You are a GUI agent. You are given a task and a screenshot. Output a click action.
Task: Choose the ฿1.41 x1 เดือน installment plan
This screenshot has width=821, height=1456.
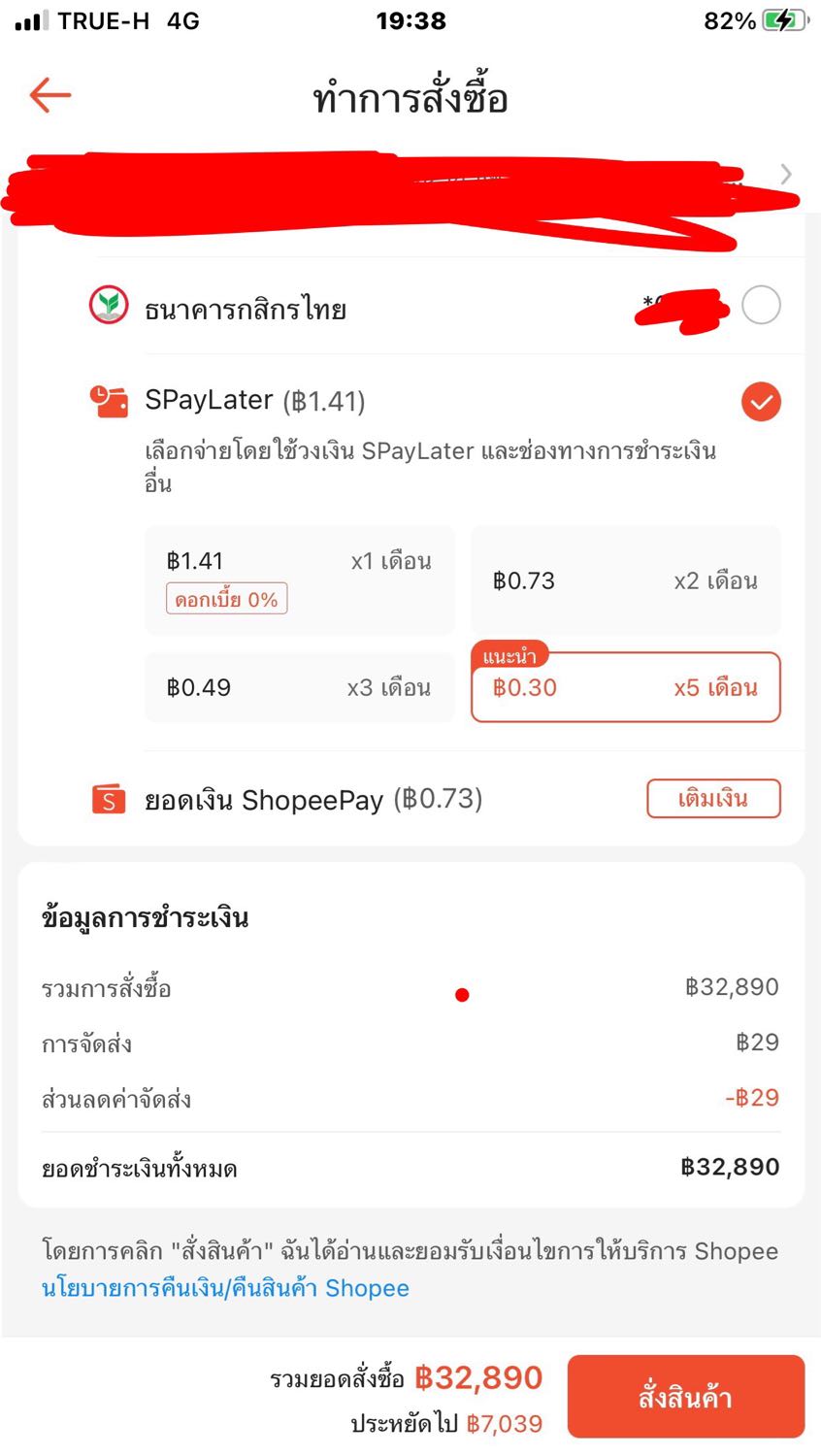click(299, 579)
